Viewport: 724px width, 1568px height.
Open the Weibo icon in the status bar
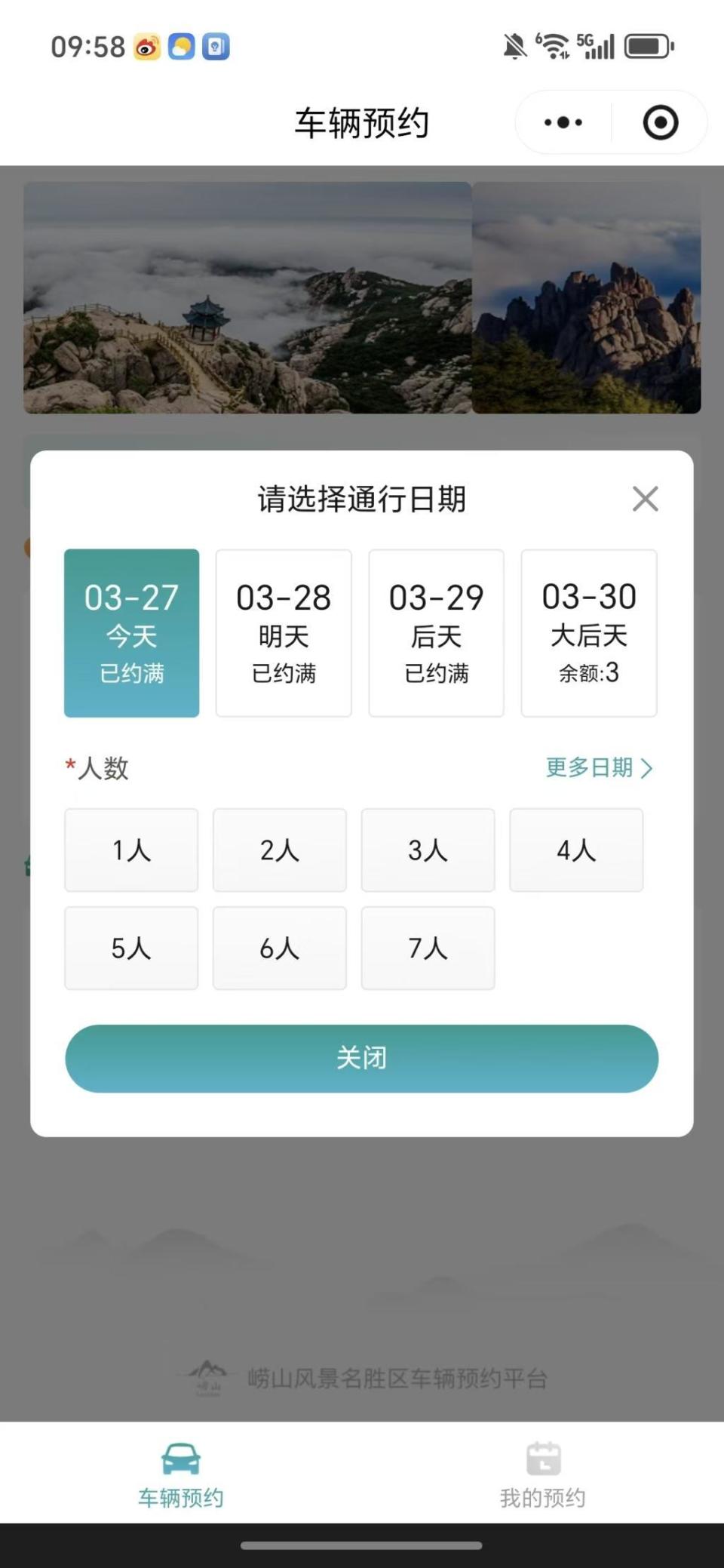(x=149, y=45)
